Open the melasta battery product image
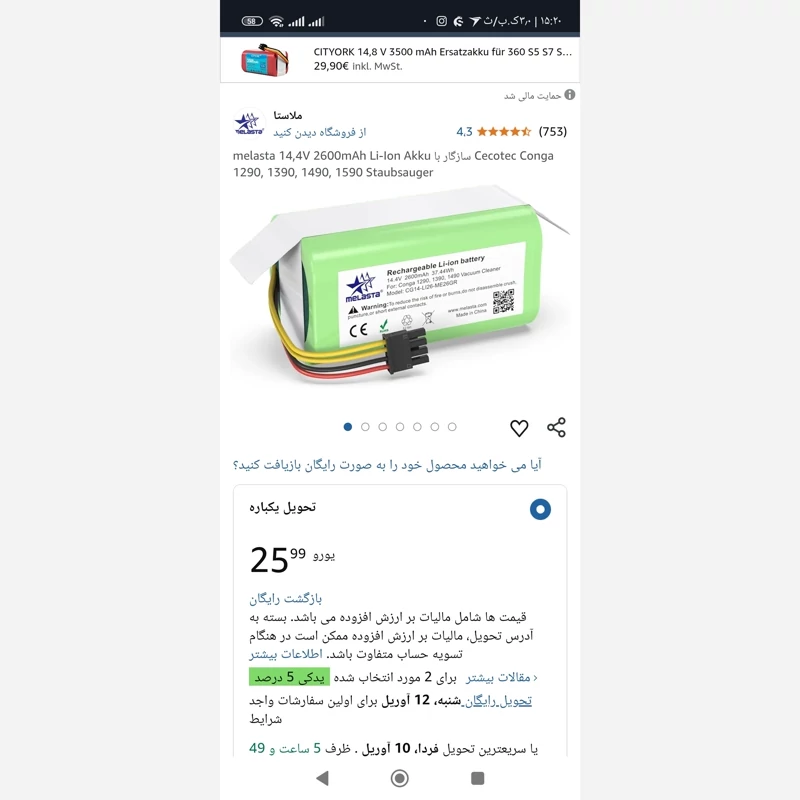This screenshot has width=800, height=800. pos(400,295)
